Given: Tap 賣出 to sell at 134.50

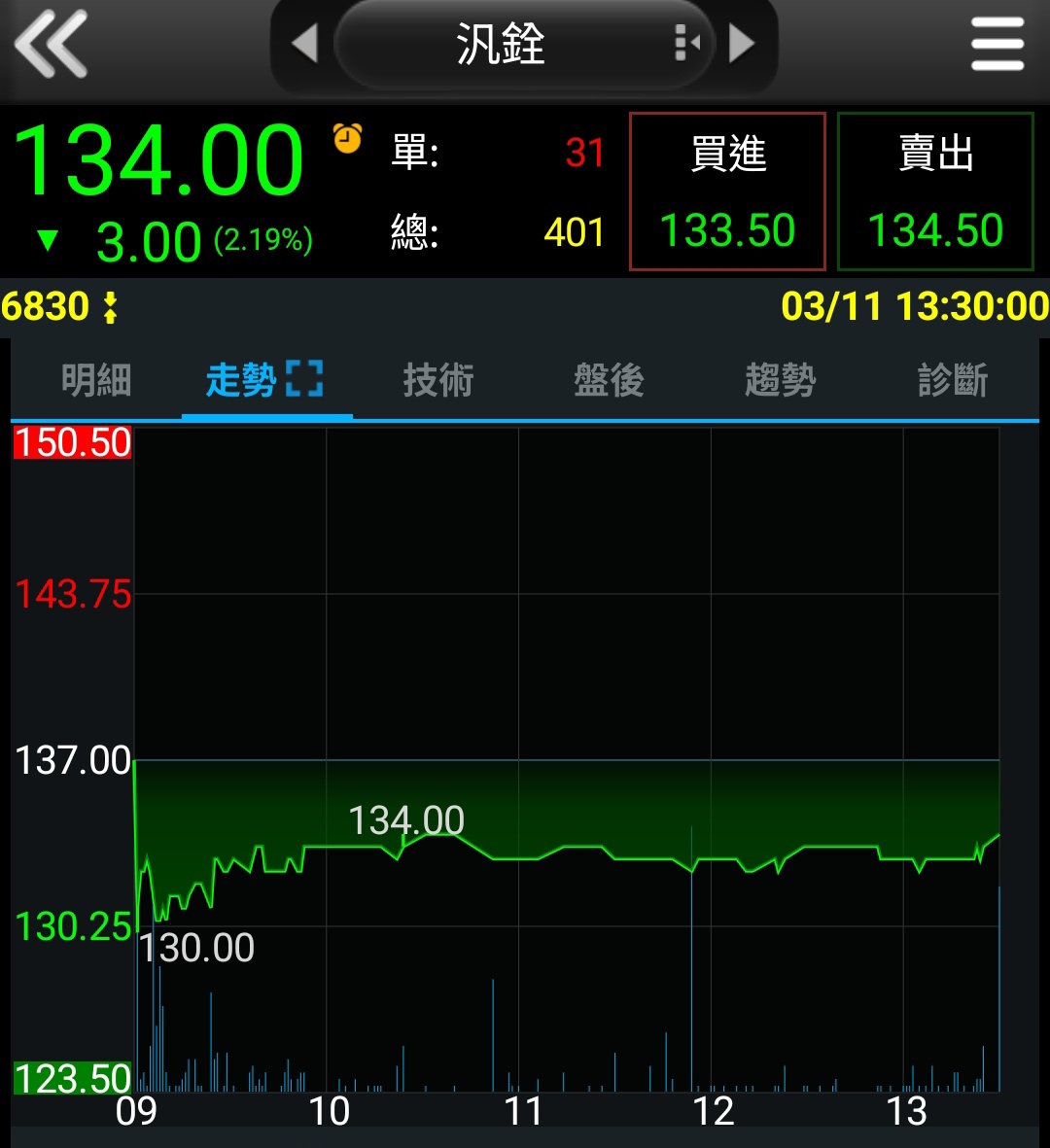Looking at the screenshot, I should [935, 191].
